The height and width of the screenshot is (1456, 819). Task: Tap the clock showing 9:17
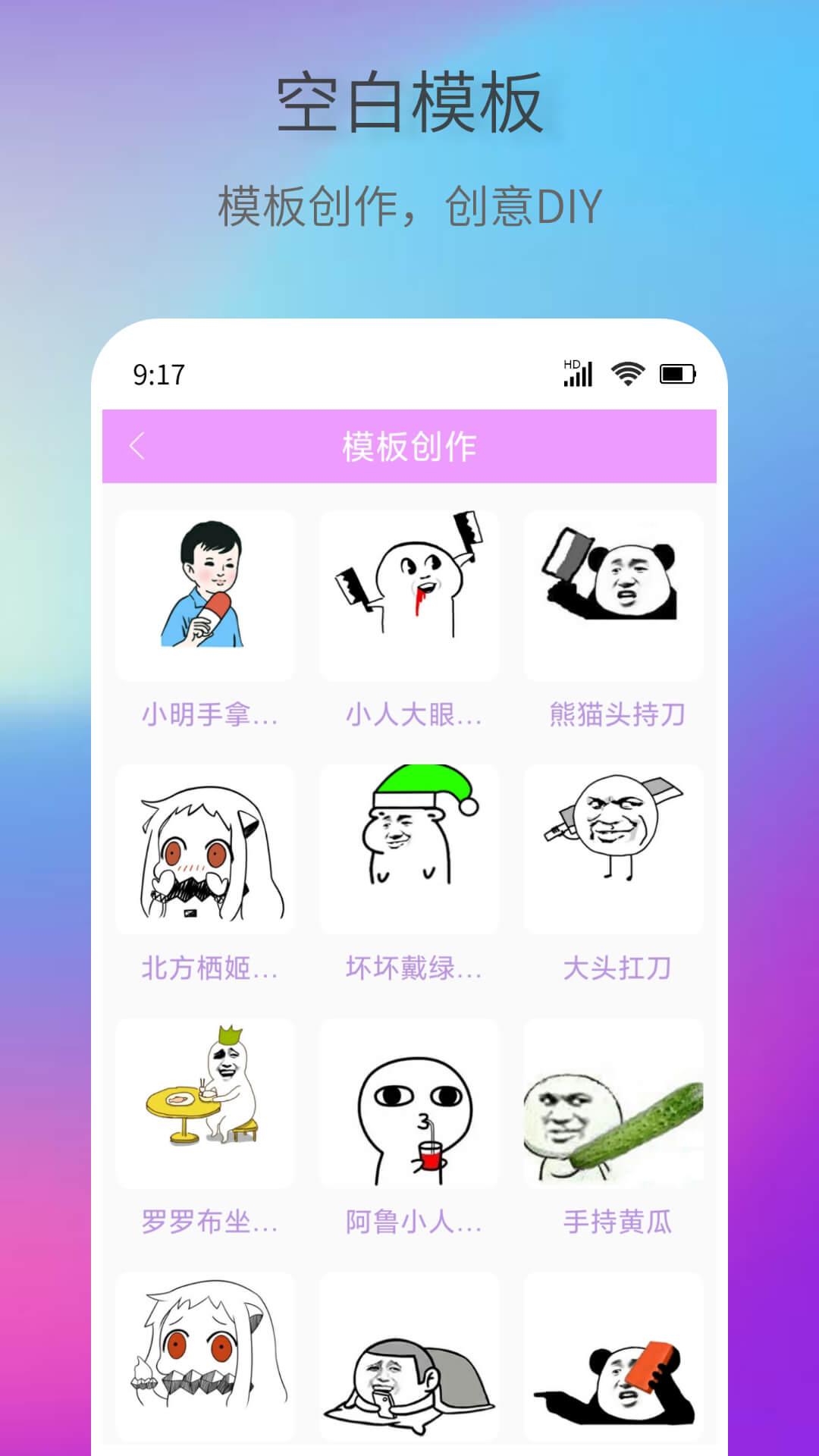click(x=158, y=372)
